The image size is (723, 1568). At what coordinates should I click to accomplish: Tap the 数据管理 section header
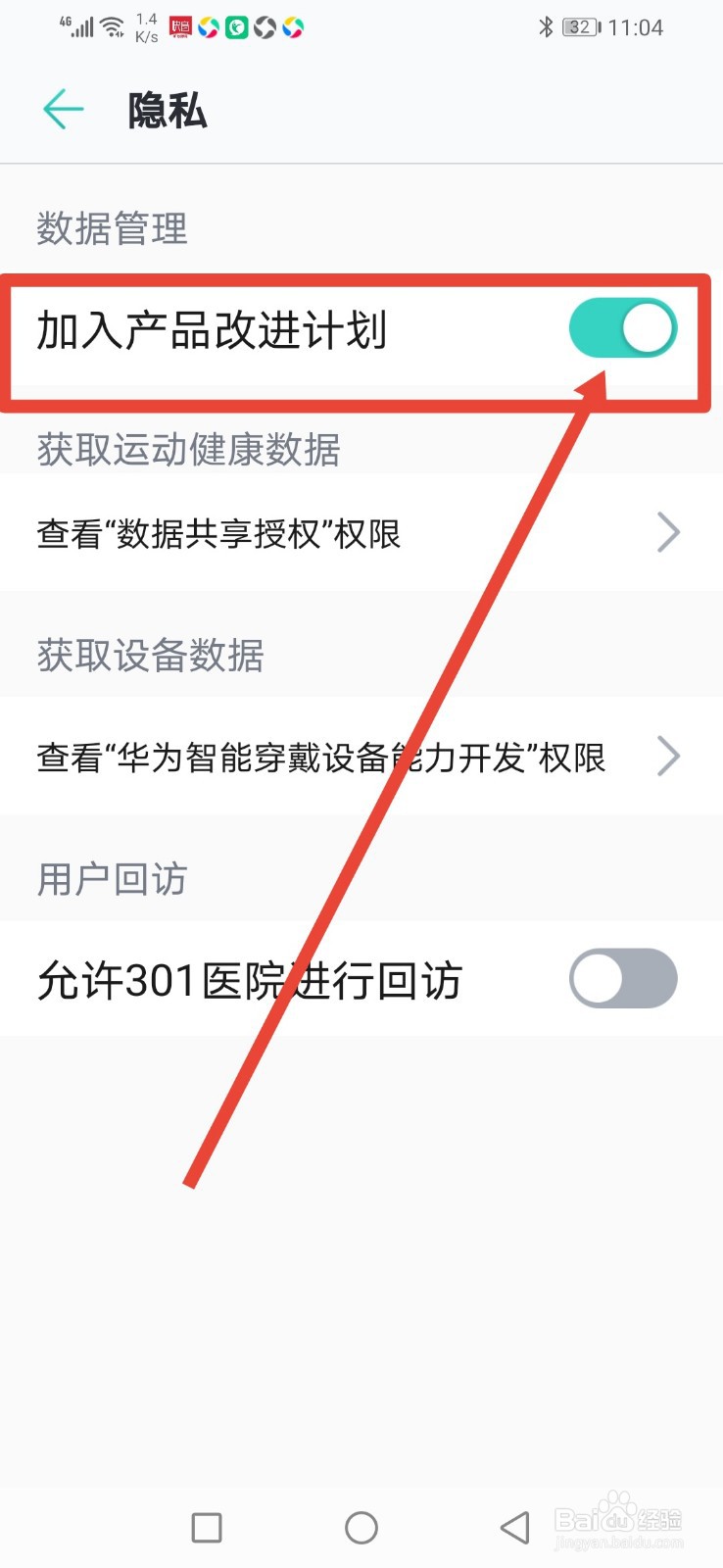111,228
